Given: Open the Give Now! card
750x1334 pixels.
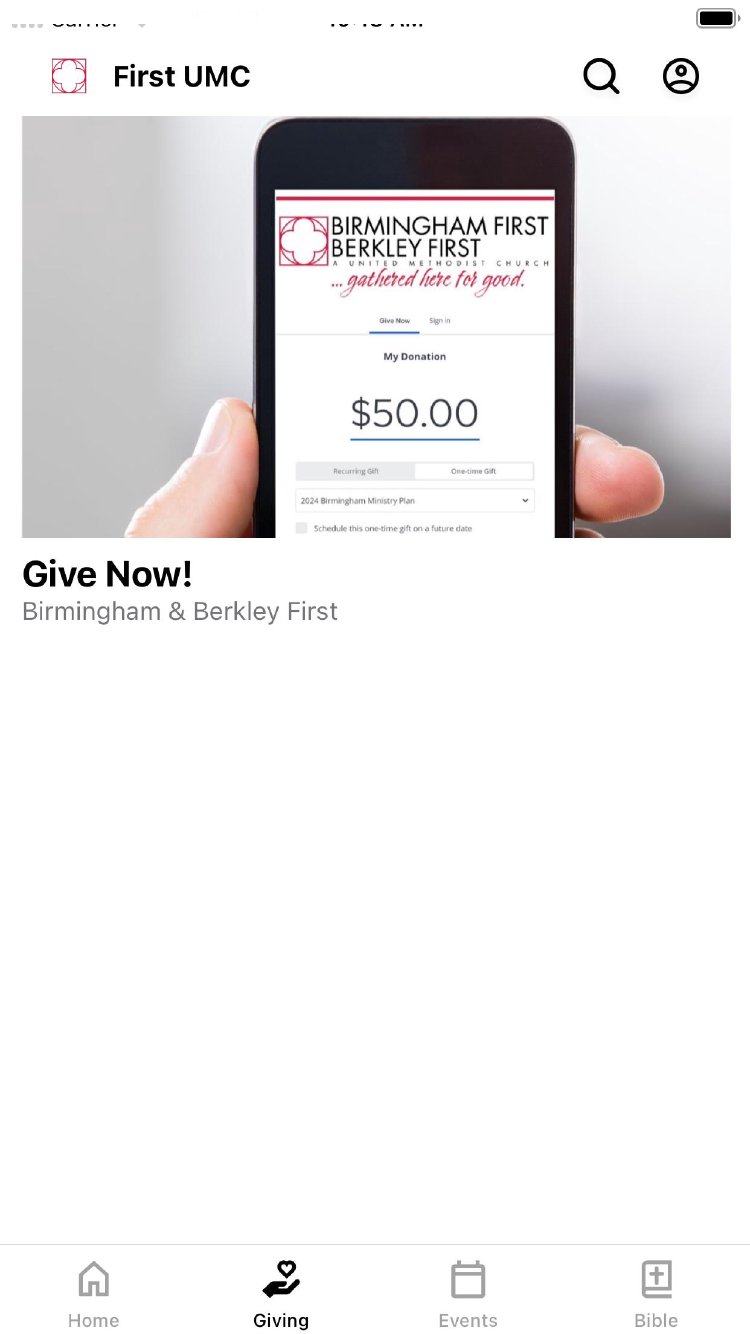Looking at the screenshot, I should click(376, 370).
